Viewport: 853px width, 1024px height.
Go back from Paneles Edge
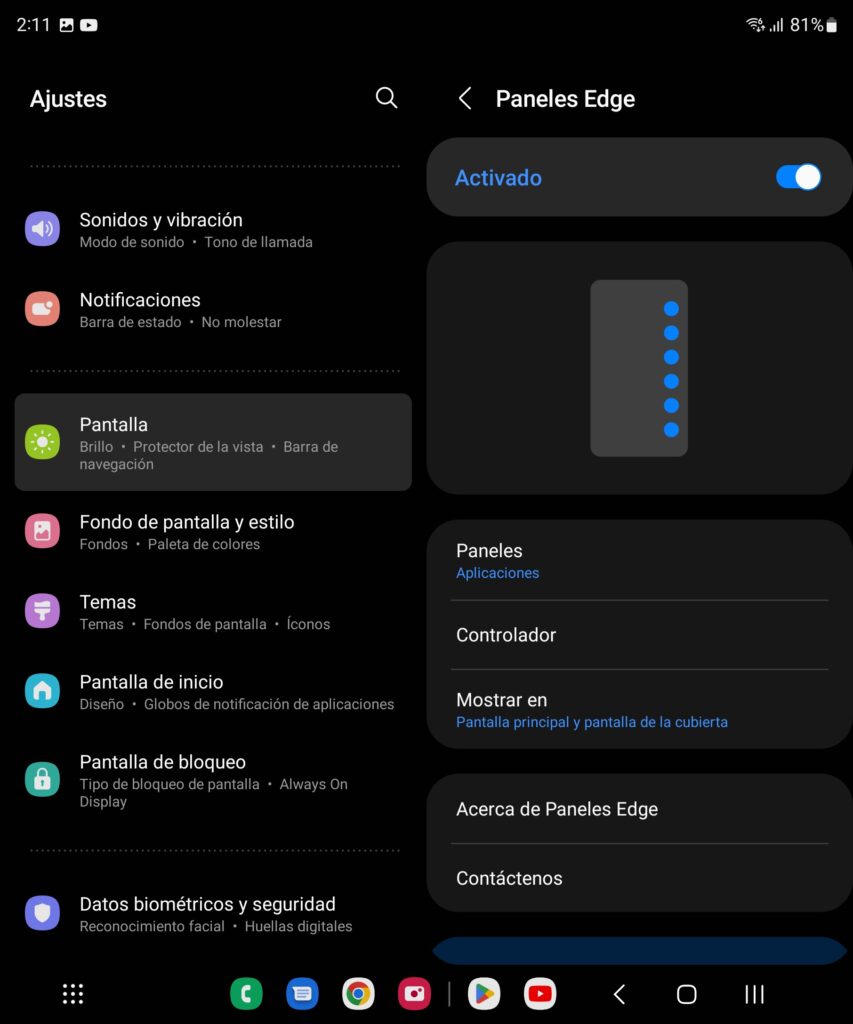coord(465,98)
